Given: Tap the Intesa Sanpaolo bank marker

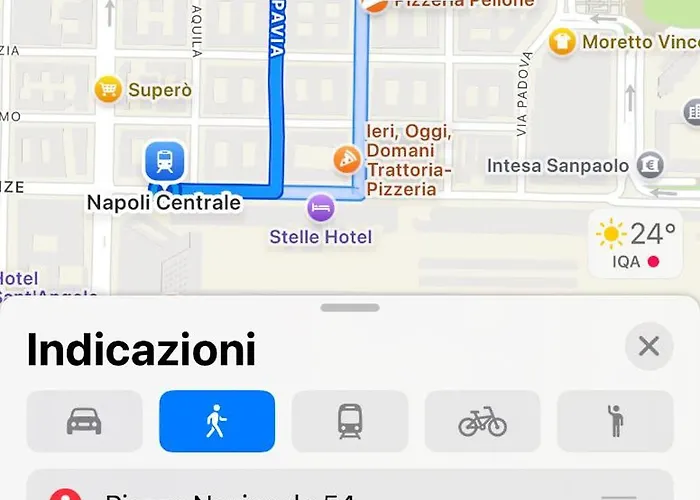Looking at the screenshot, I should pyautogui.click(x=651, y=166).
